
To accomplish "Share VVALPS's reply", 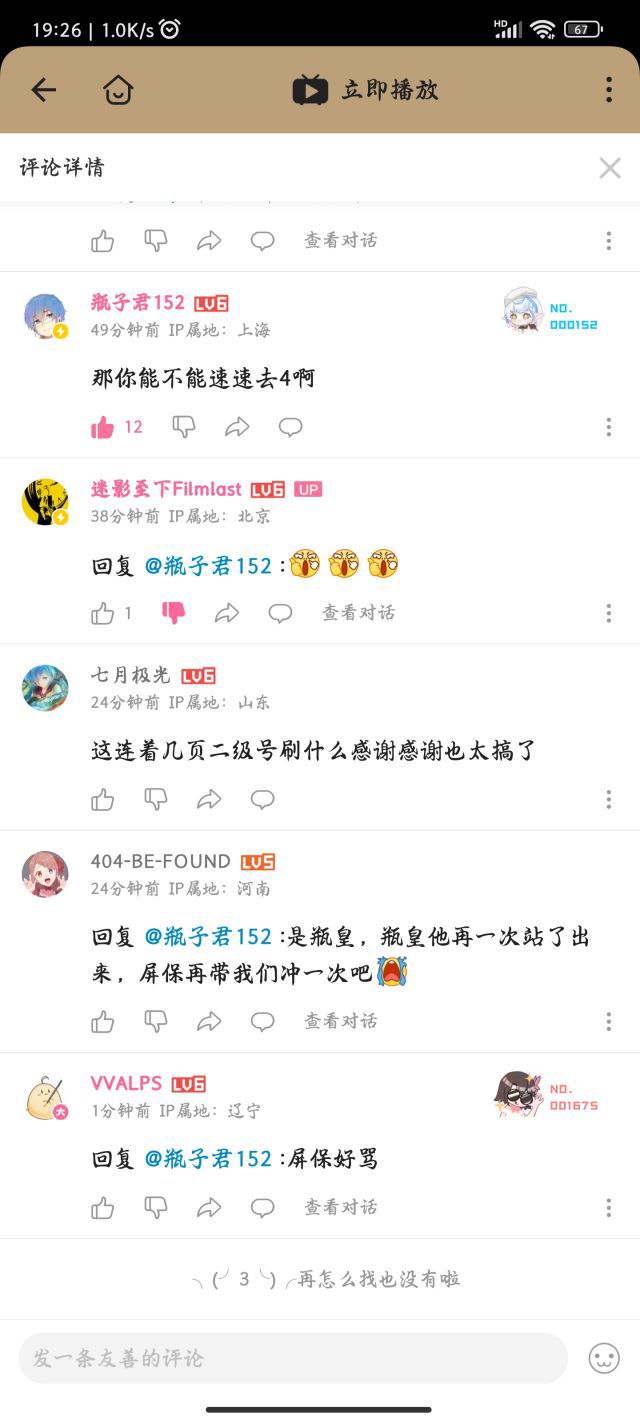I will coord(209,1207).
